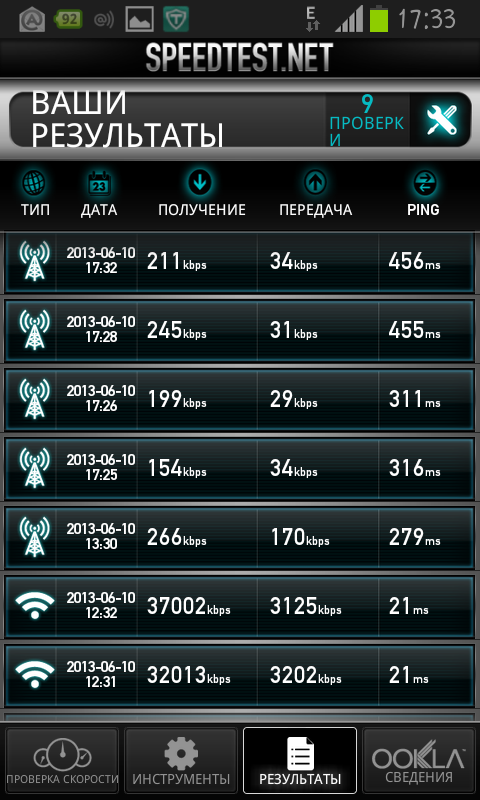Switch to the ИНСТРУМЕНТЫ tab
Viewport: 480px width, 800px height.
click(x=181, y=760)
